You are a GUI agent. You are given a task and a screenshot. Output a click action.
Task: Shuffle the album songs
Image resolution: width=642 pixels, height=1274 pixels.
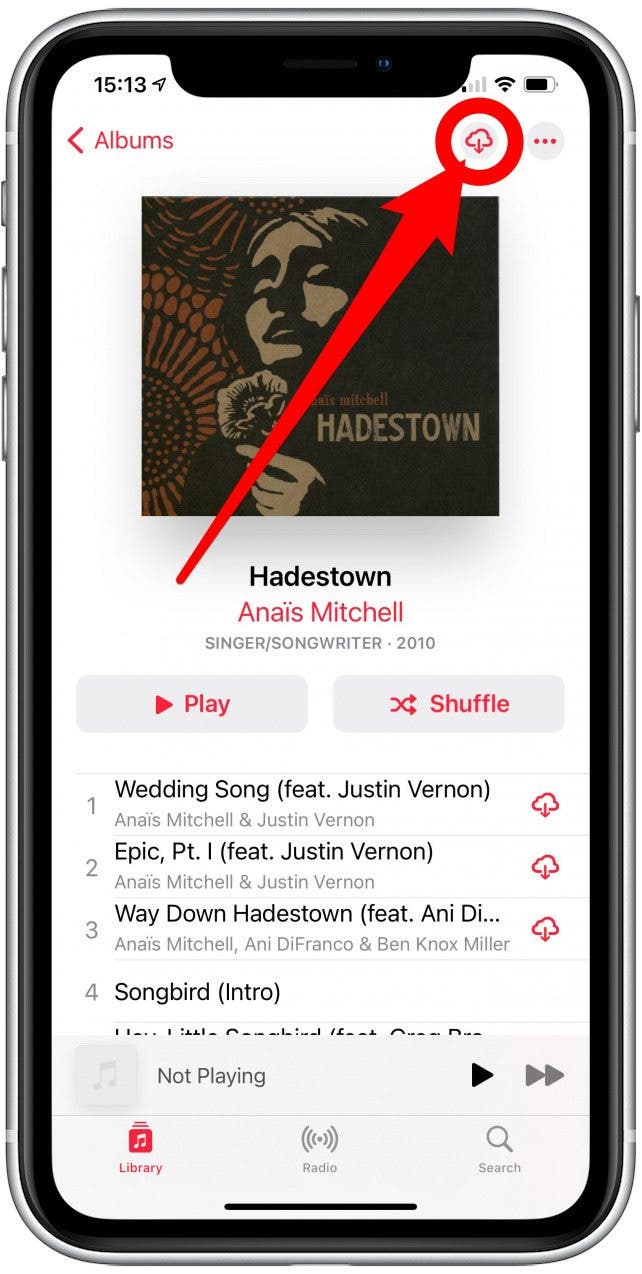point(449,704)
